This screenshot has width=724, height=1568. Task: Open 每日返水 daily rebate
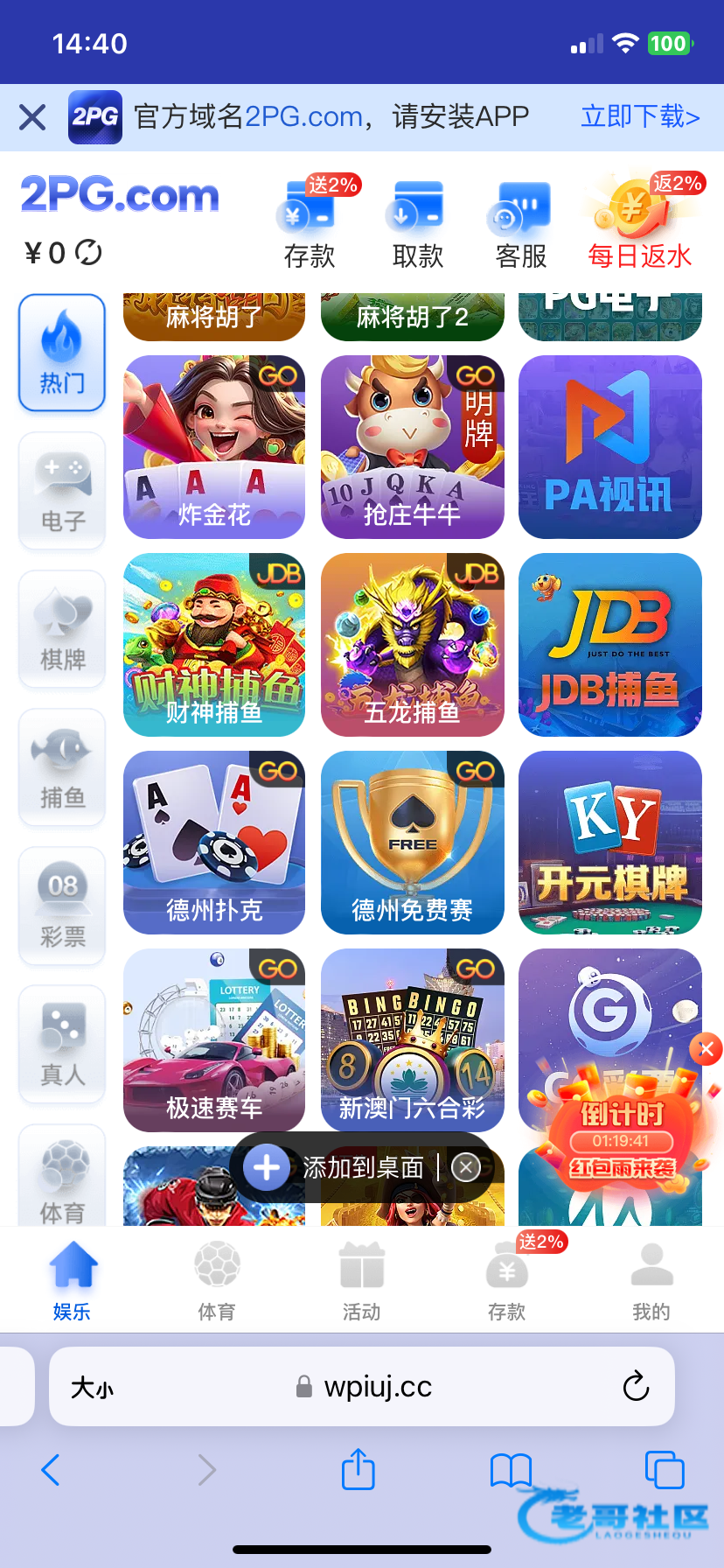[x=639, y=223]
